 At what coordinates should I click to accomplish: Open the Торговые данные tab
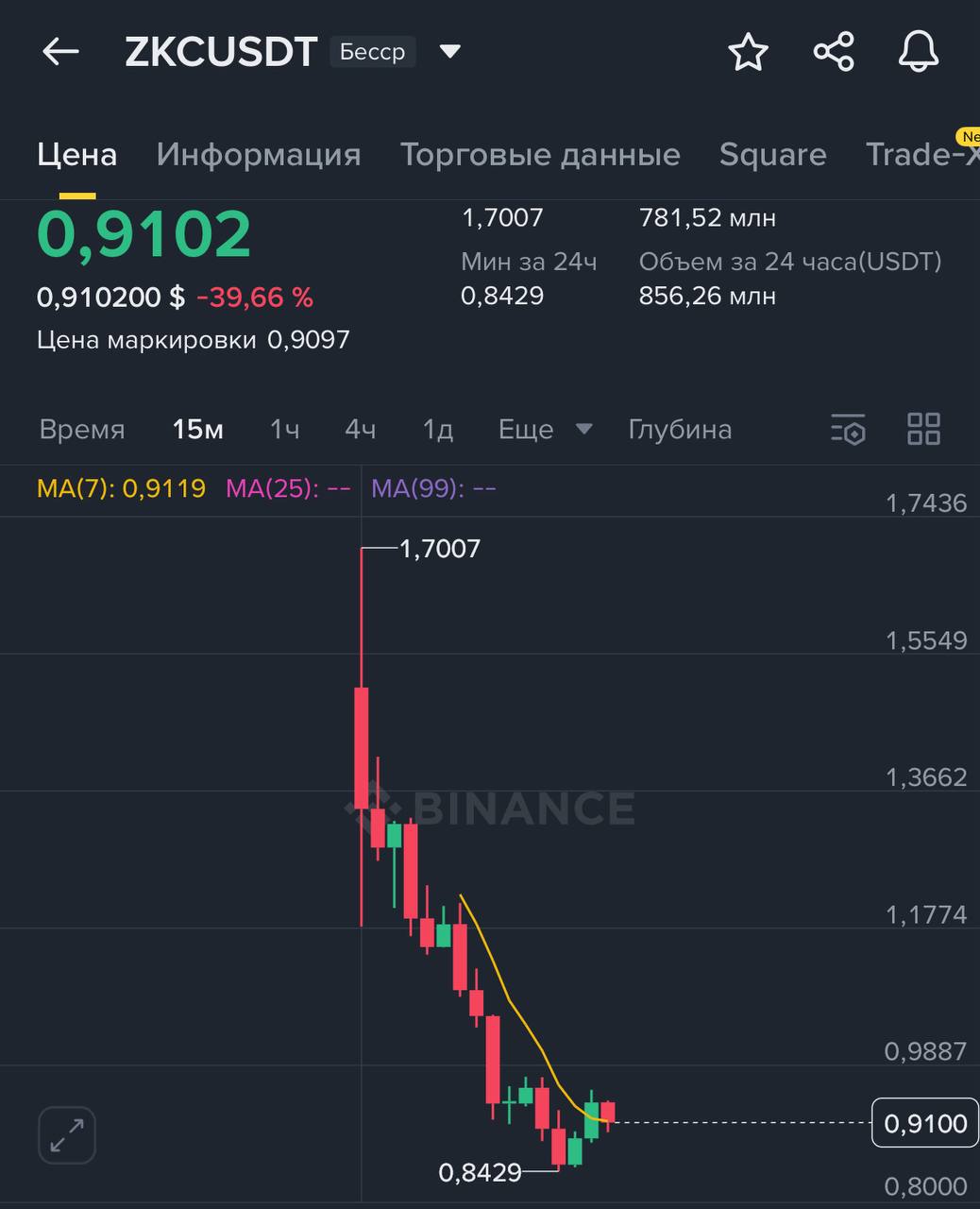pyautogui.click(x=540, y=155)
